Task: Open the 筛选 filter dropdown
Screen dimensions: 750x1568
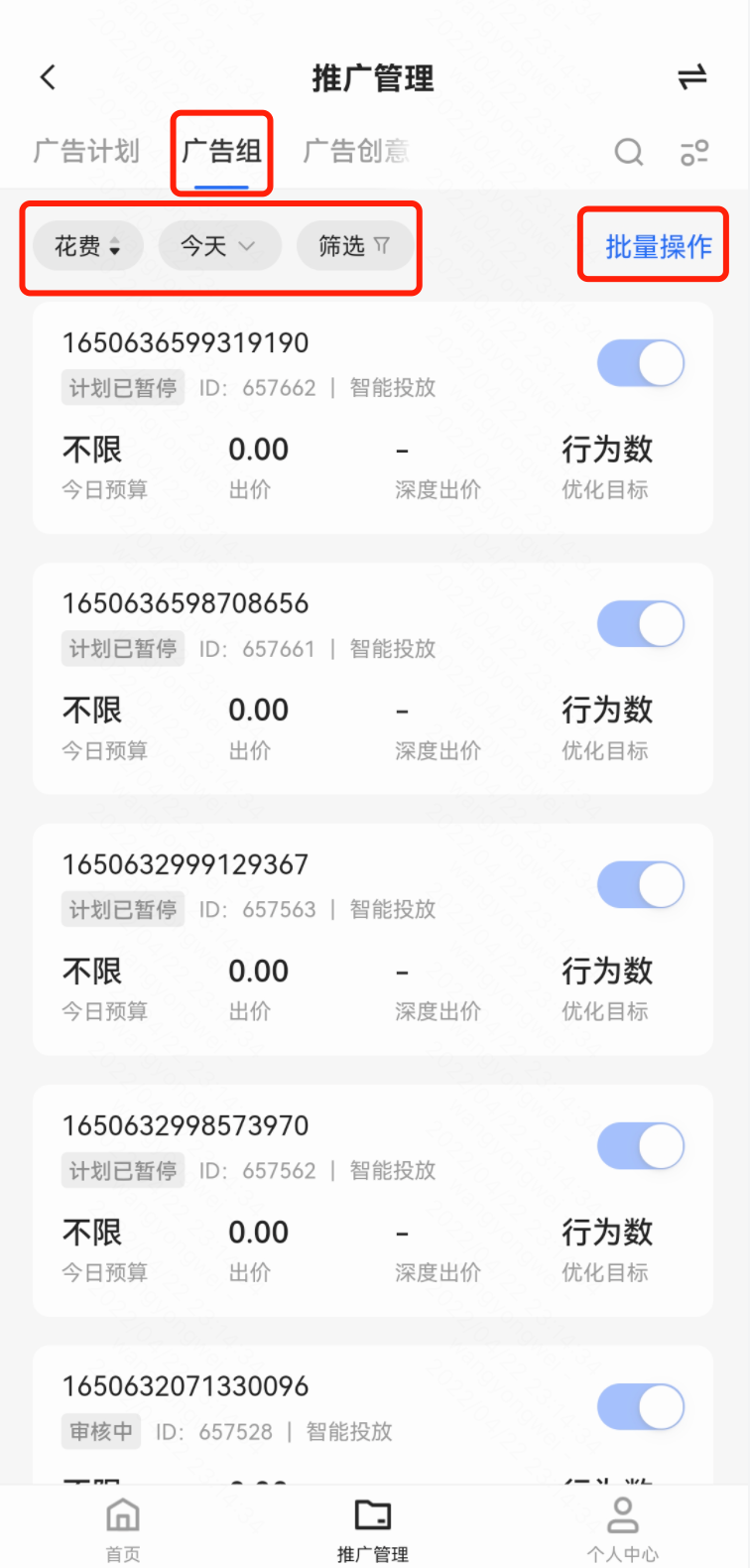Action: pyautogui.click(x=355, y=246)
